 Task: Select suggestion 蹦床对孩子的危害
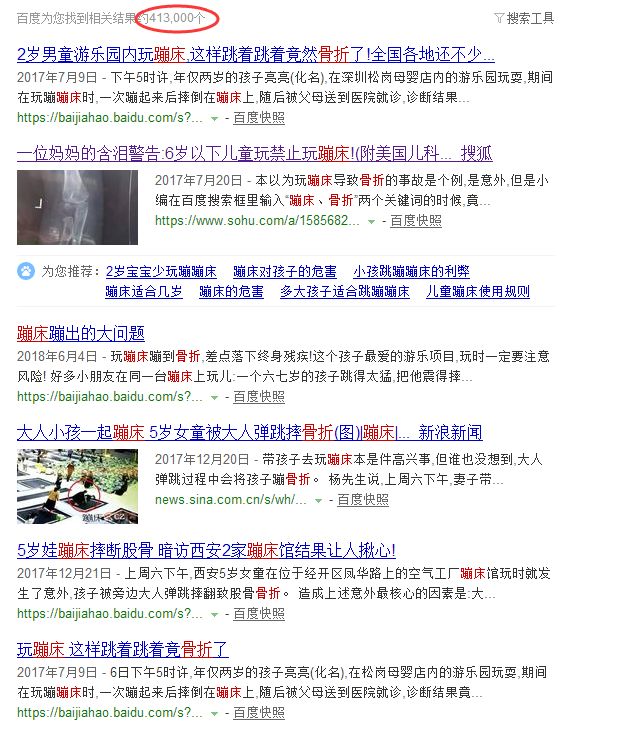point(285,272)
